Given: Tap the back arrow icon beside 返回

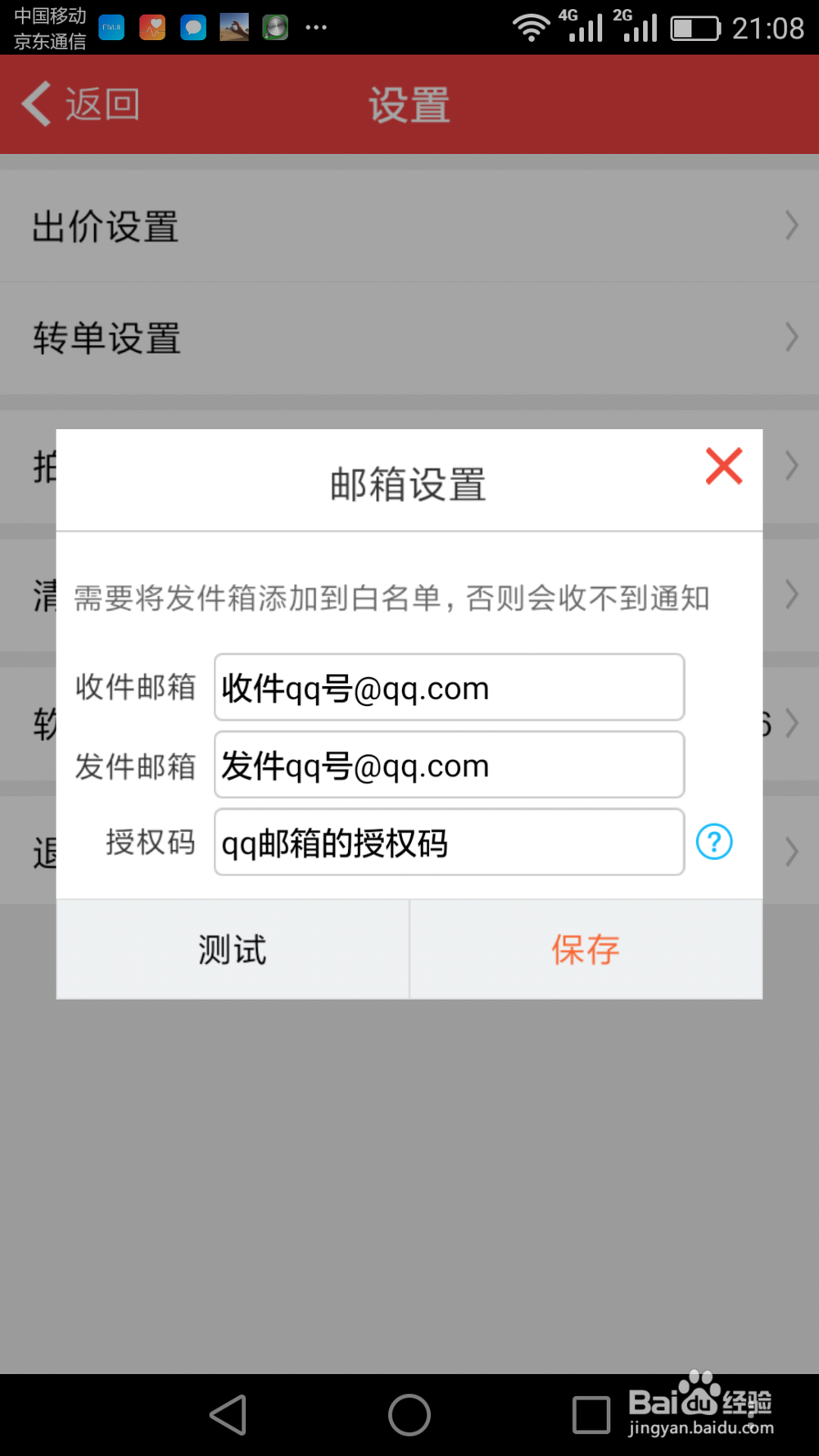Looking at the screenshot, I should (34, 104).
